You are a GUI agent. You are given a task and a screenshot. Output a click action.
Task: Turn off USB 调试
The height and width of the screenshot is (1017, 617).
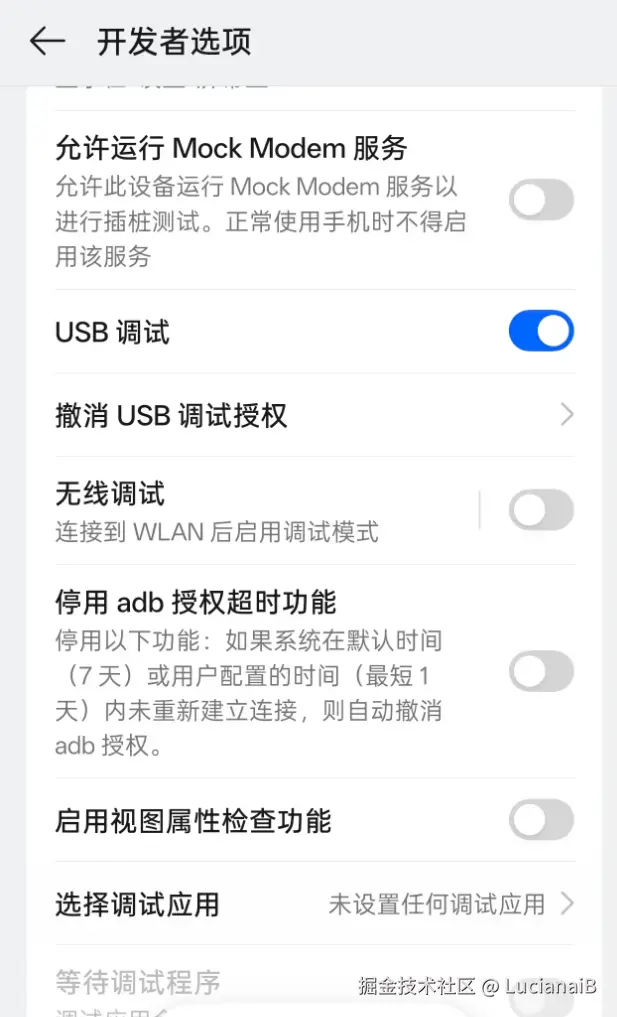pyautogui.click(x=541, y=331)
